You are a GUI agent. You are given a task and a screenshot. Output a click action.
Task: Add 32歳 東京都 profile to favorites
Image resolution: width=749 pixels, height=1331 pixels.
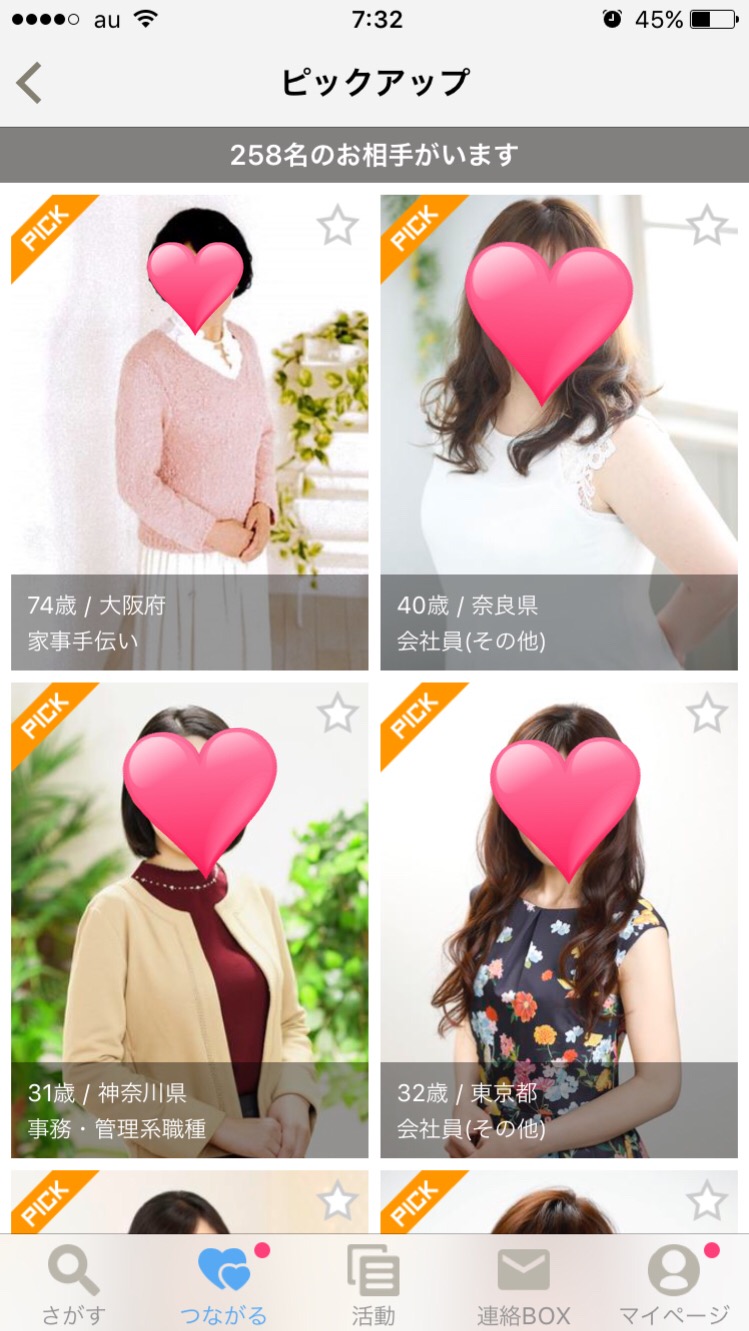(707, 713)
